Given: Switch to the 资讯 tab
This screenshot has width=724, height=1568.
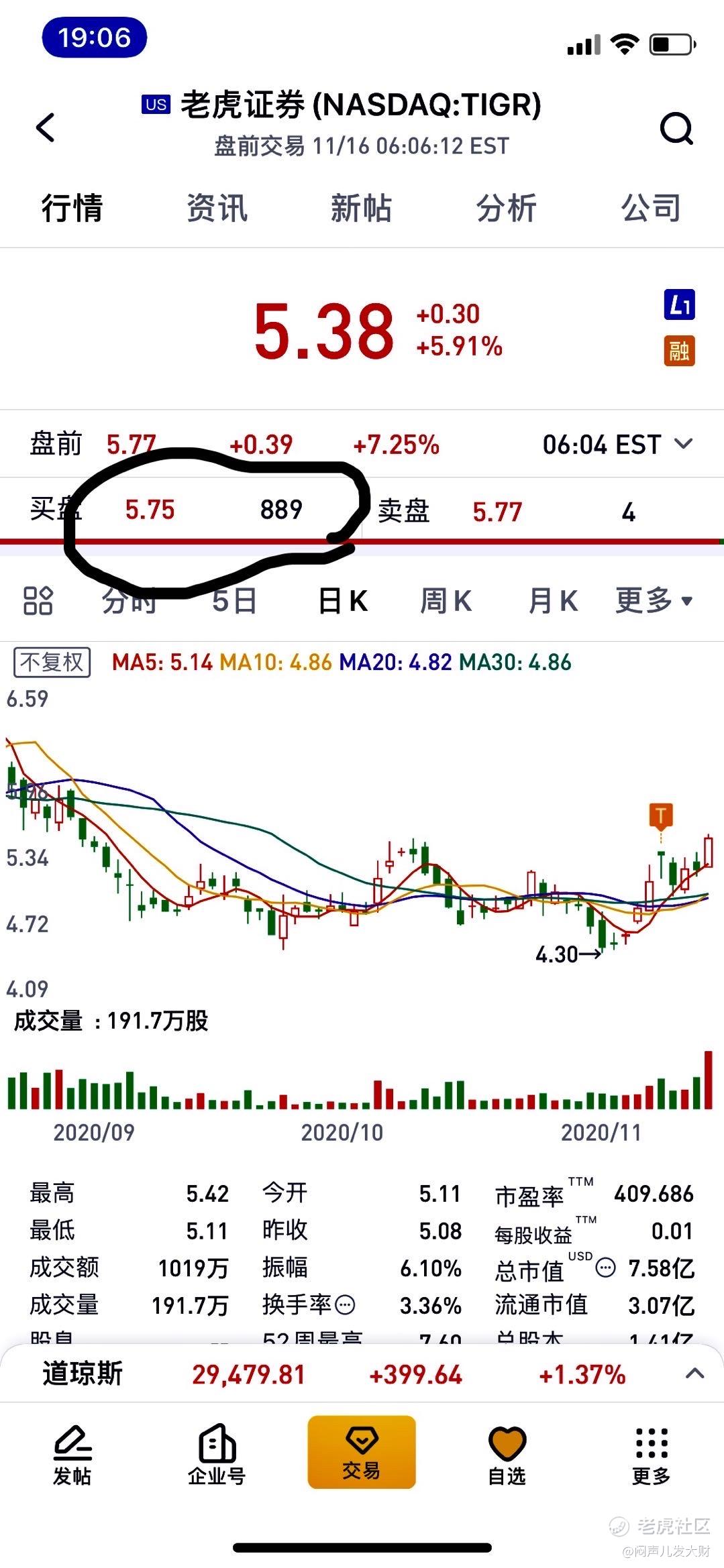Looking at the screenshot, I should 217,207.
